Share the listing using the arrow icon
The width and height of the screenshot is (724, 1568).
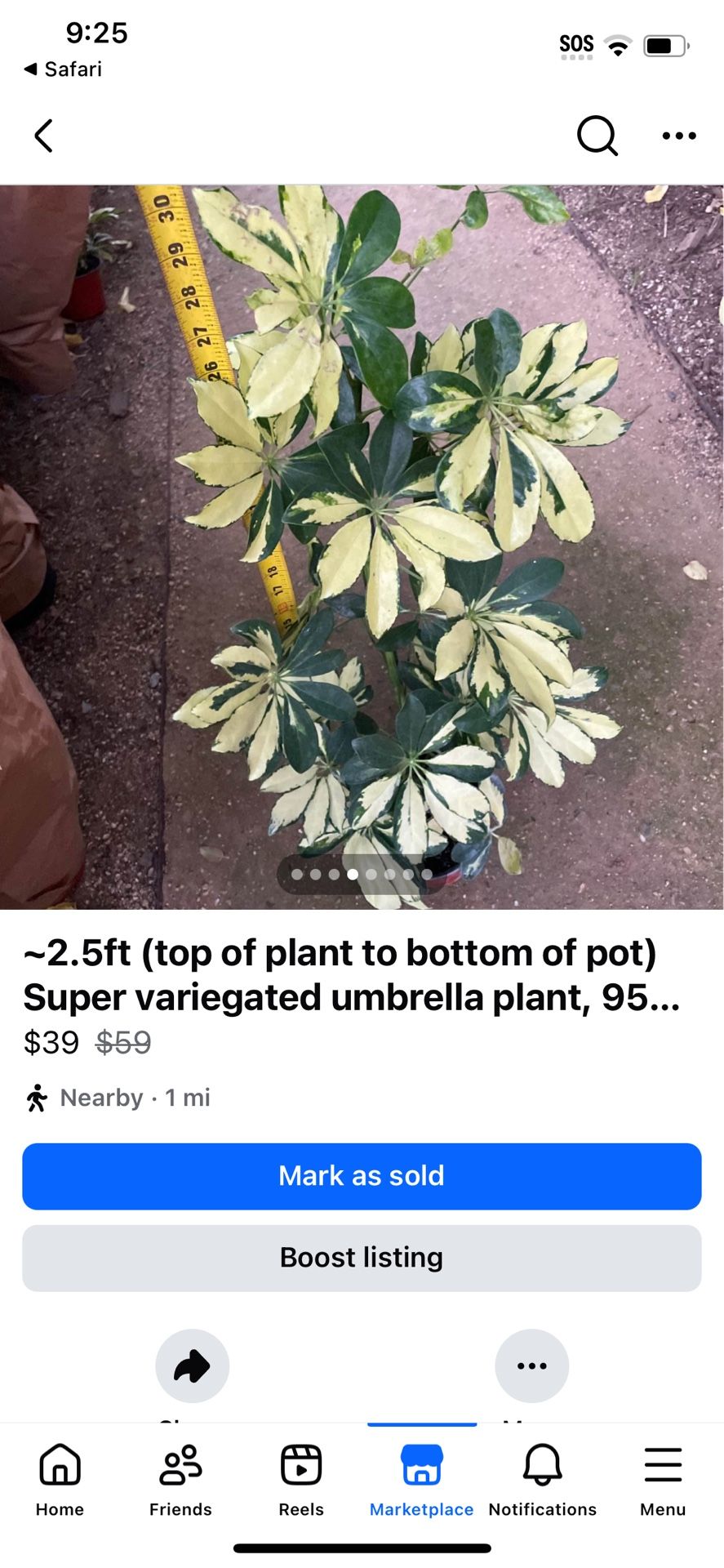click(193, 1365)
